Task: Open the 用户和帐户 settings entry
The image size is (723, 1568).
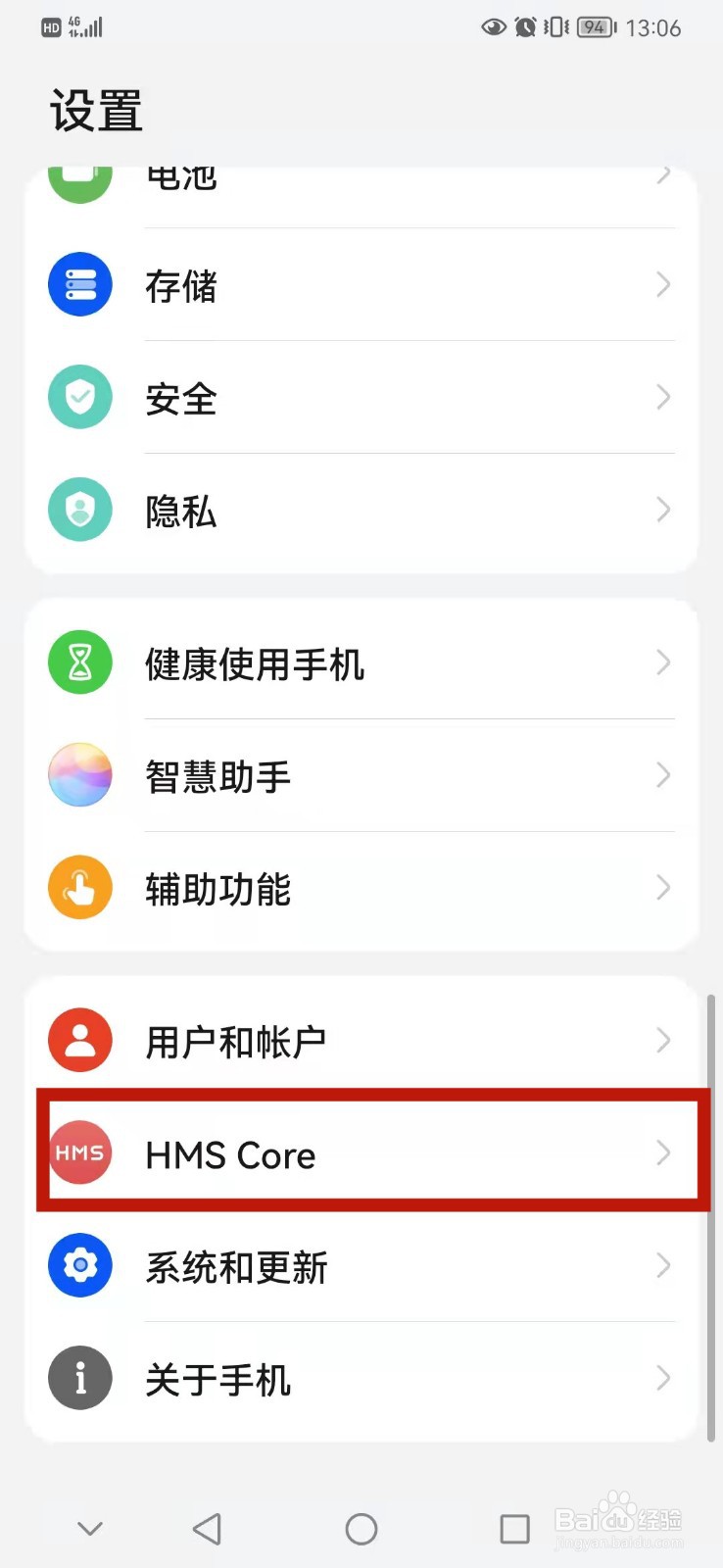Action: click(x=361, y=1040)
